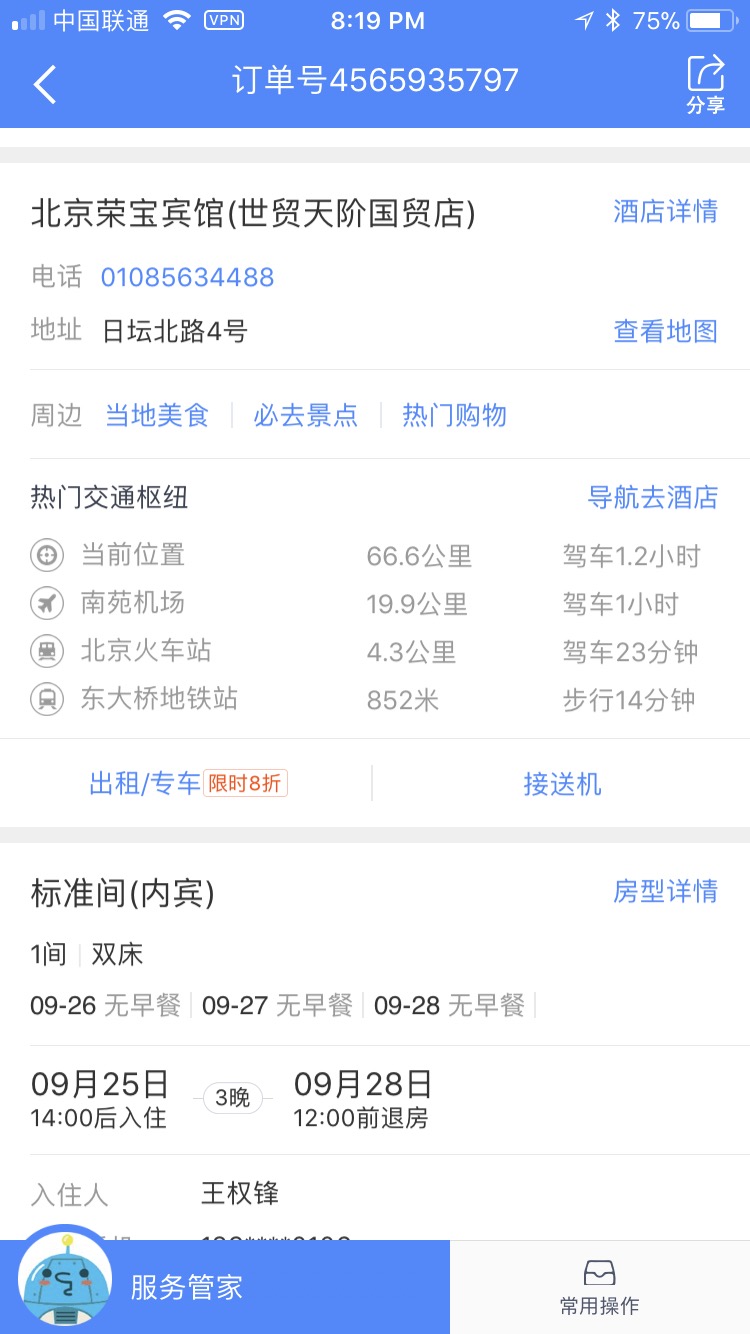Screen dimensions: 750x1334
Task: Open 酒店详情 hotel details
Action: point(665,211)
